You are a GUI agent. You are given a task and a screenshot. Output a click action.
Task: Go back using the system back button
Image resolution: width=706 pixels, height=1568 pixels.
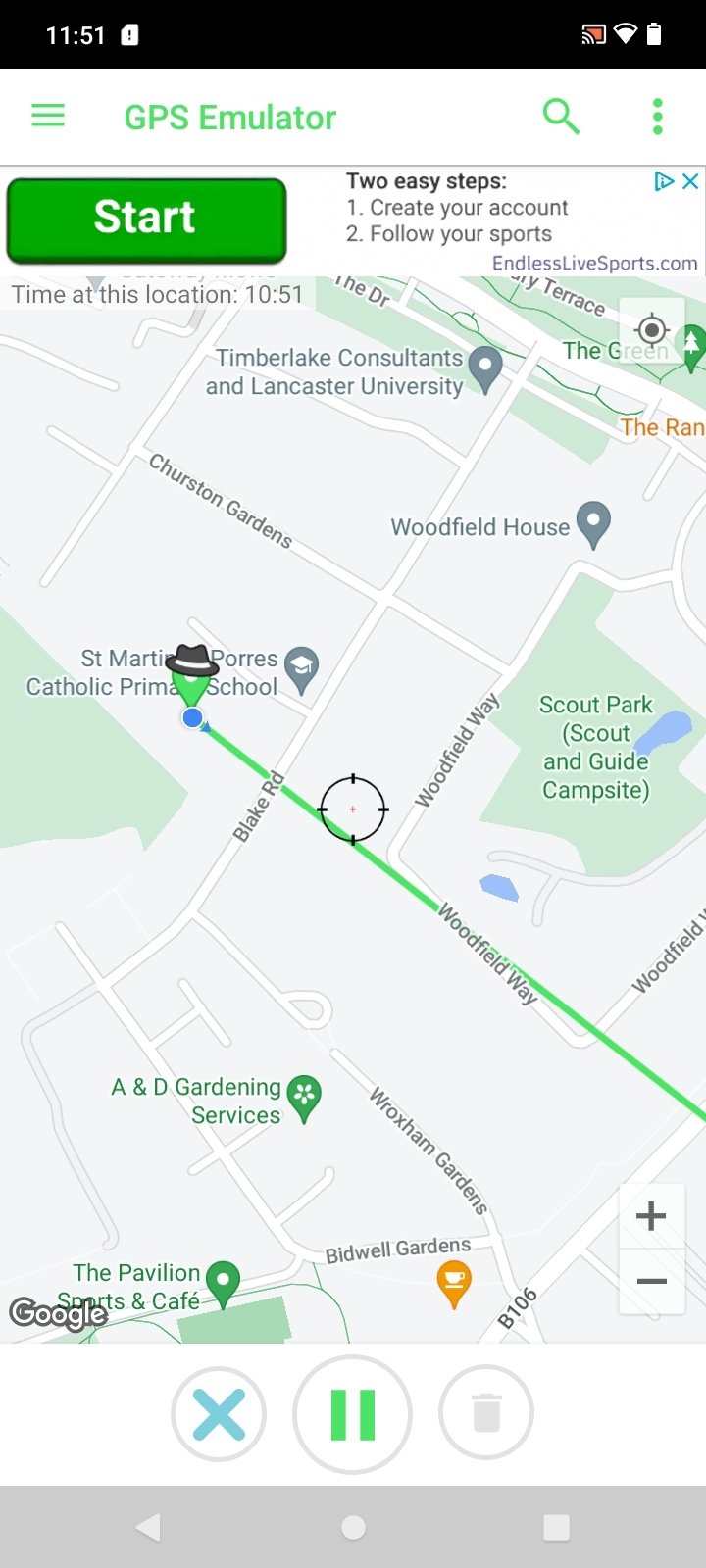(149, 1527)
